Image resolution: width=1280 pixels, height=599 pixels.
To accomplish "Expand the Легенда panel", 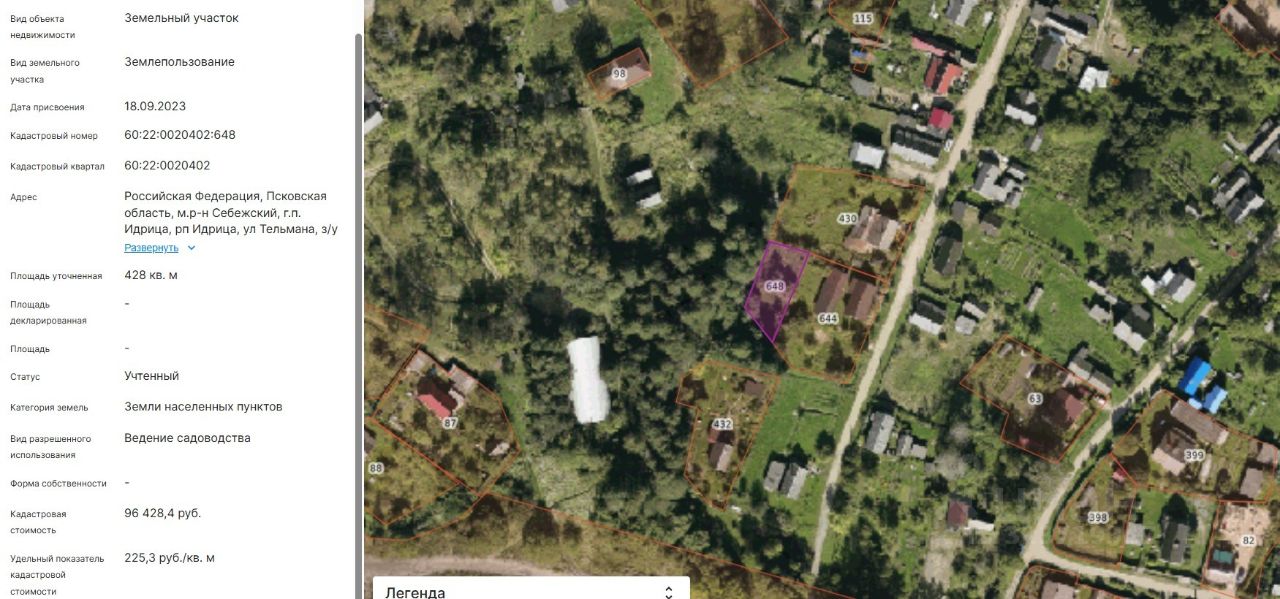I will click(668, 592).
